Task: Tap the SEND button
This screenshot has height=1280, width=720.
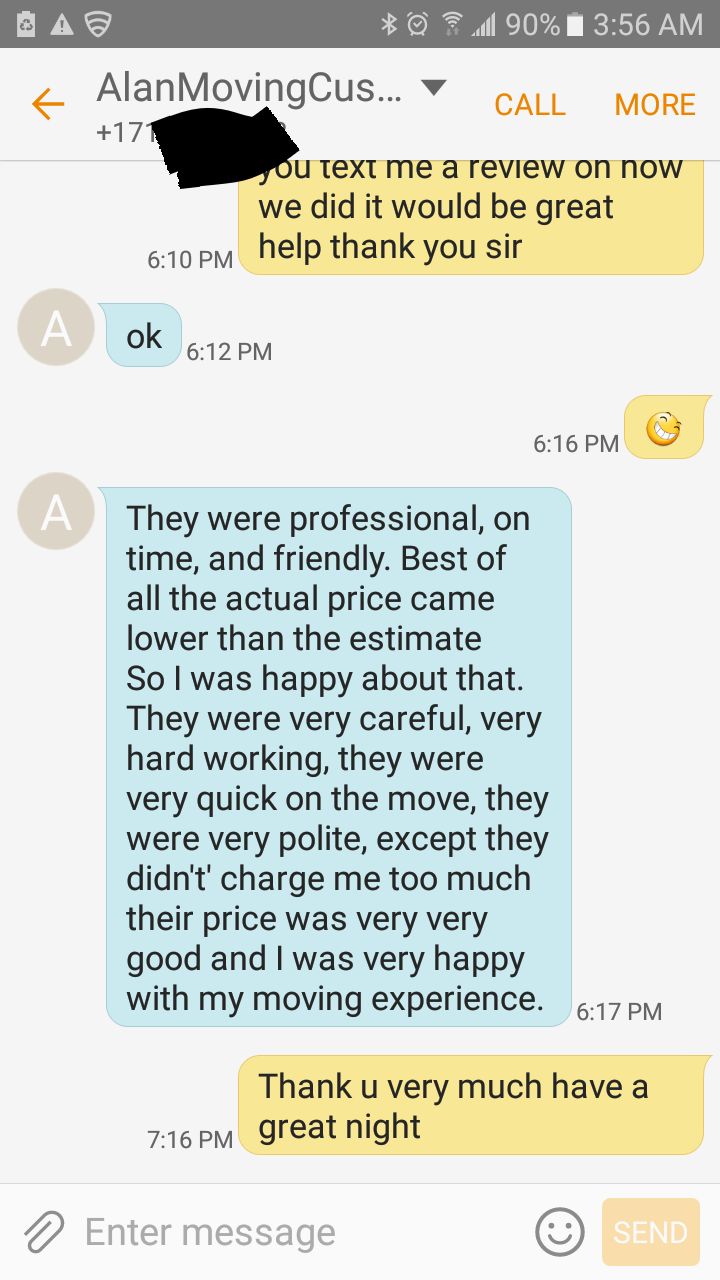Action: (651, 1232)
